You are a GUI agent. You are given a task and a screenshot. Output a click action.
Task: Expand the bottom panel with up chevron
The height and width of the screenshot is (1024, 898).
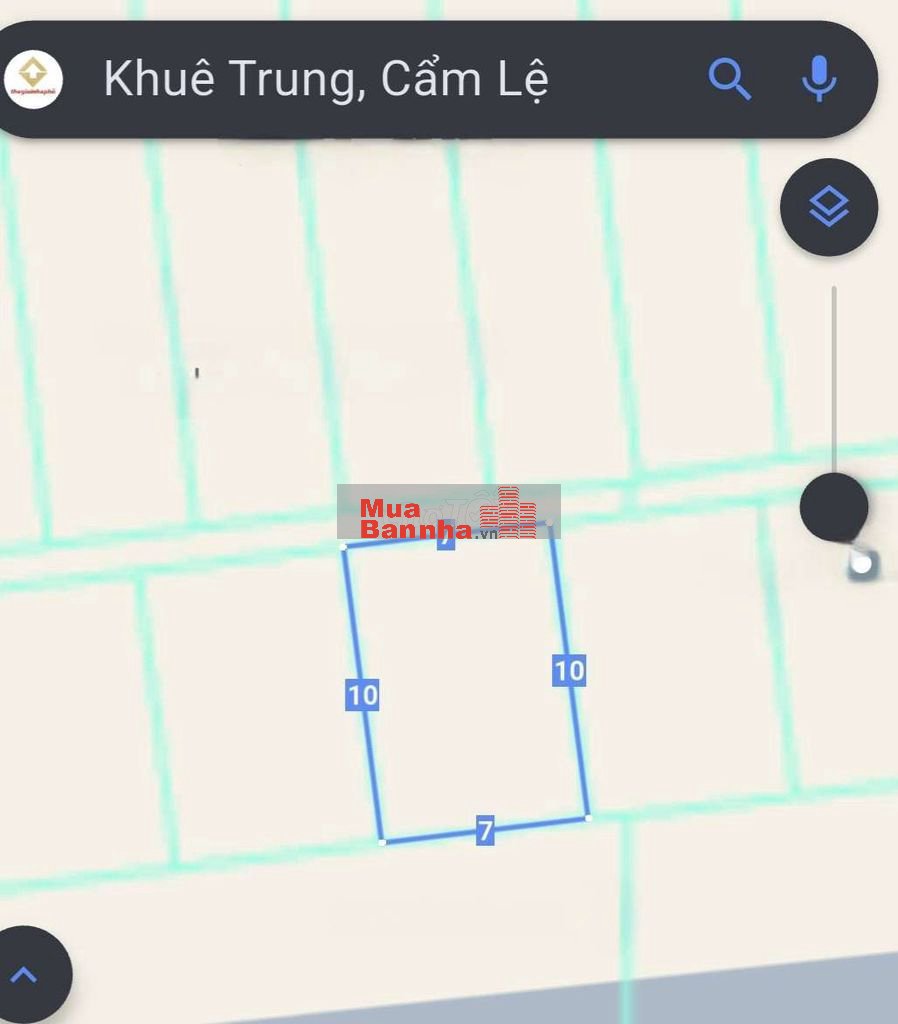(x=25, y=975)
